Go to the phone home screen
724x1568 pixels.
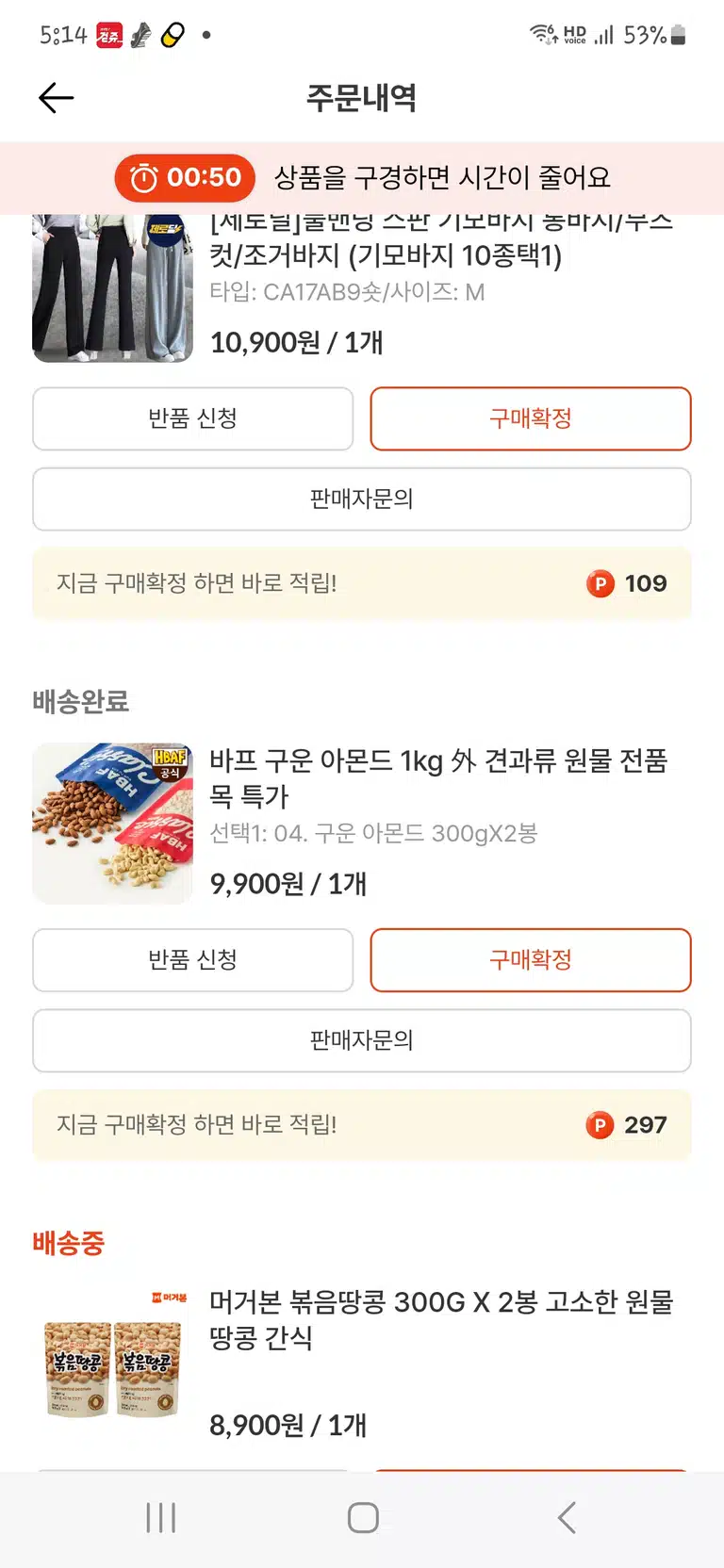363,1518
